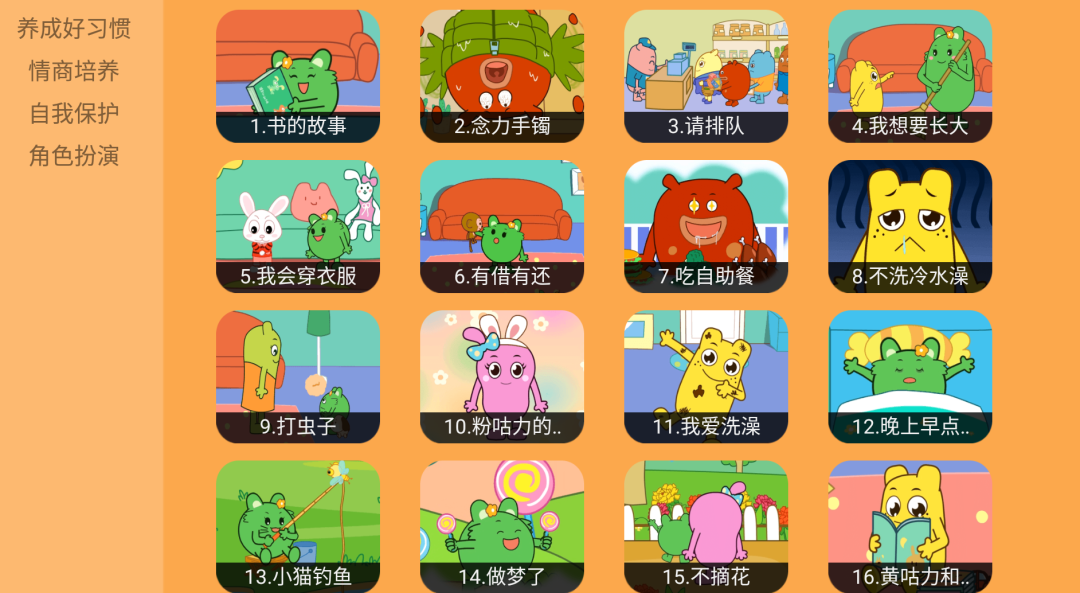This screenshot has height=593, width=1080.
Task: Open the 自我保护 category
Action: [74, 113]
